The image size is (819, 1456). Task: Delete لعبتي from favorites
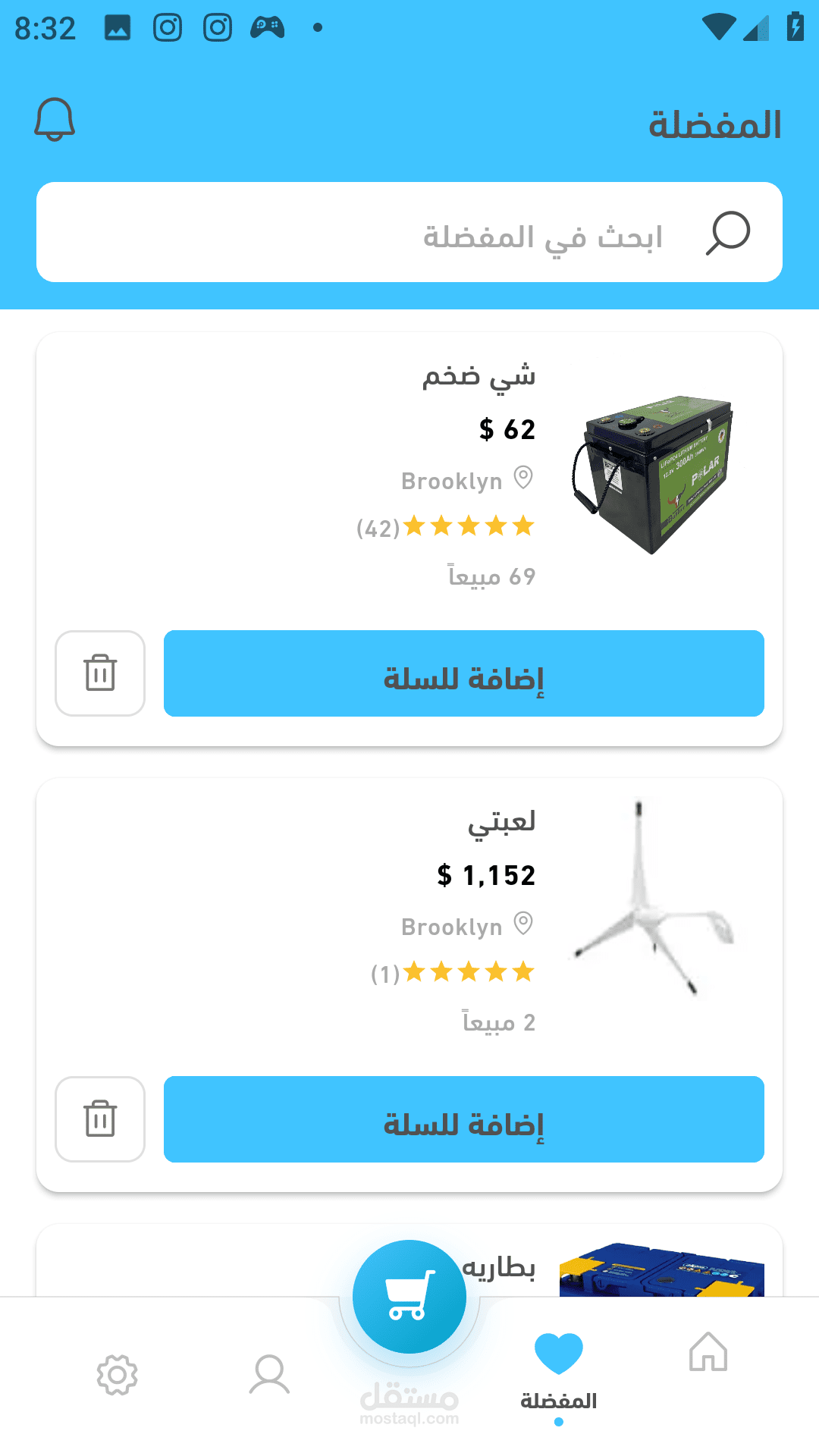click(100, 1119)
